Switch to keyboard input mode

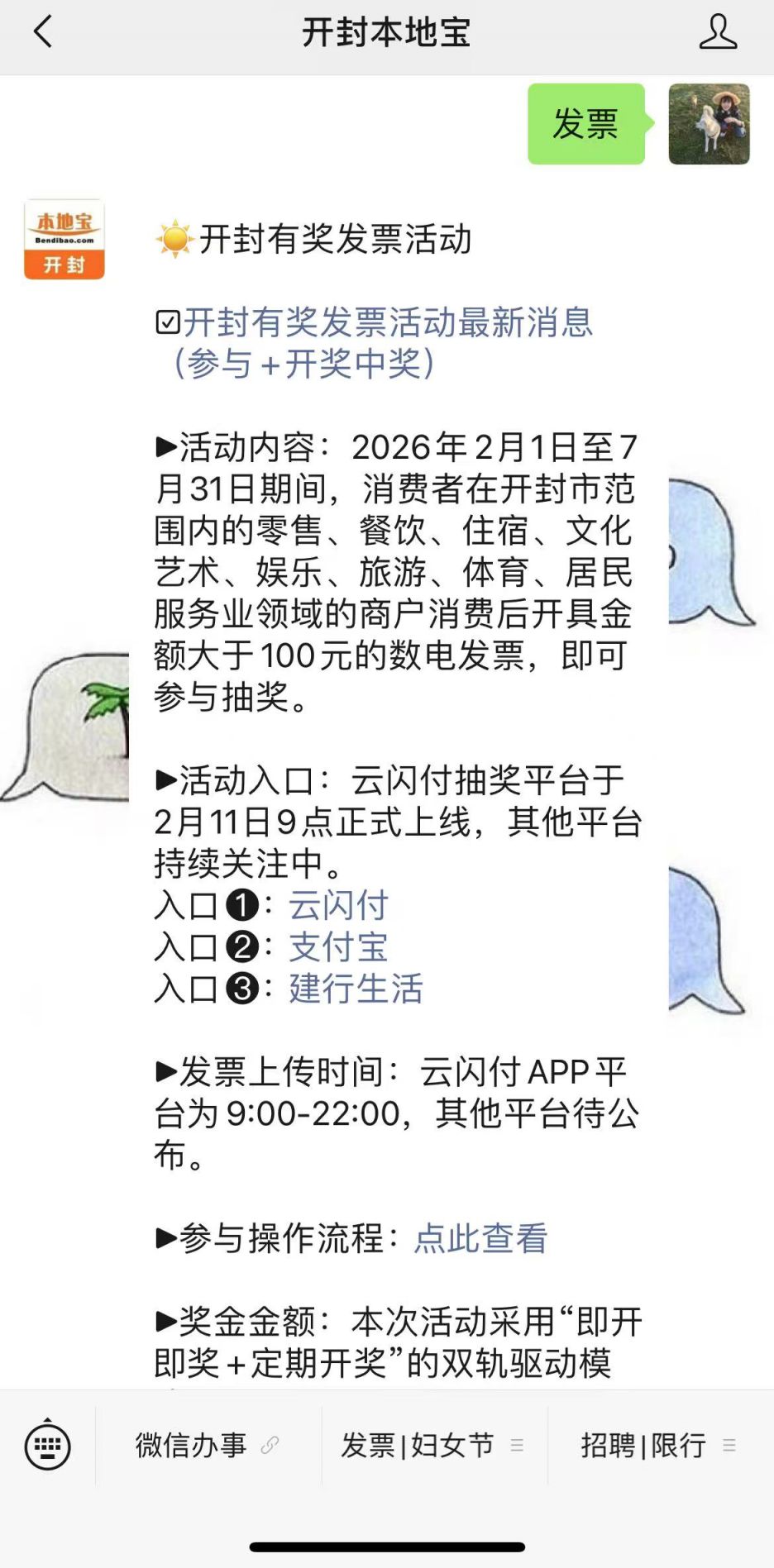(47, 1446)
